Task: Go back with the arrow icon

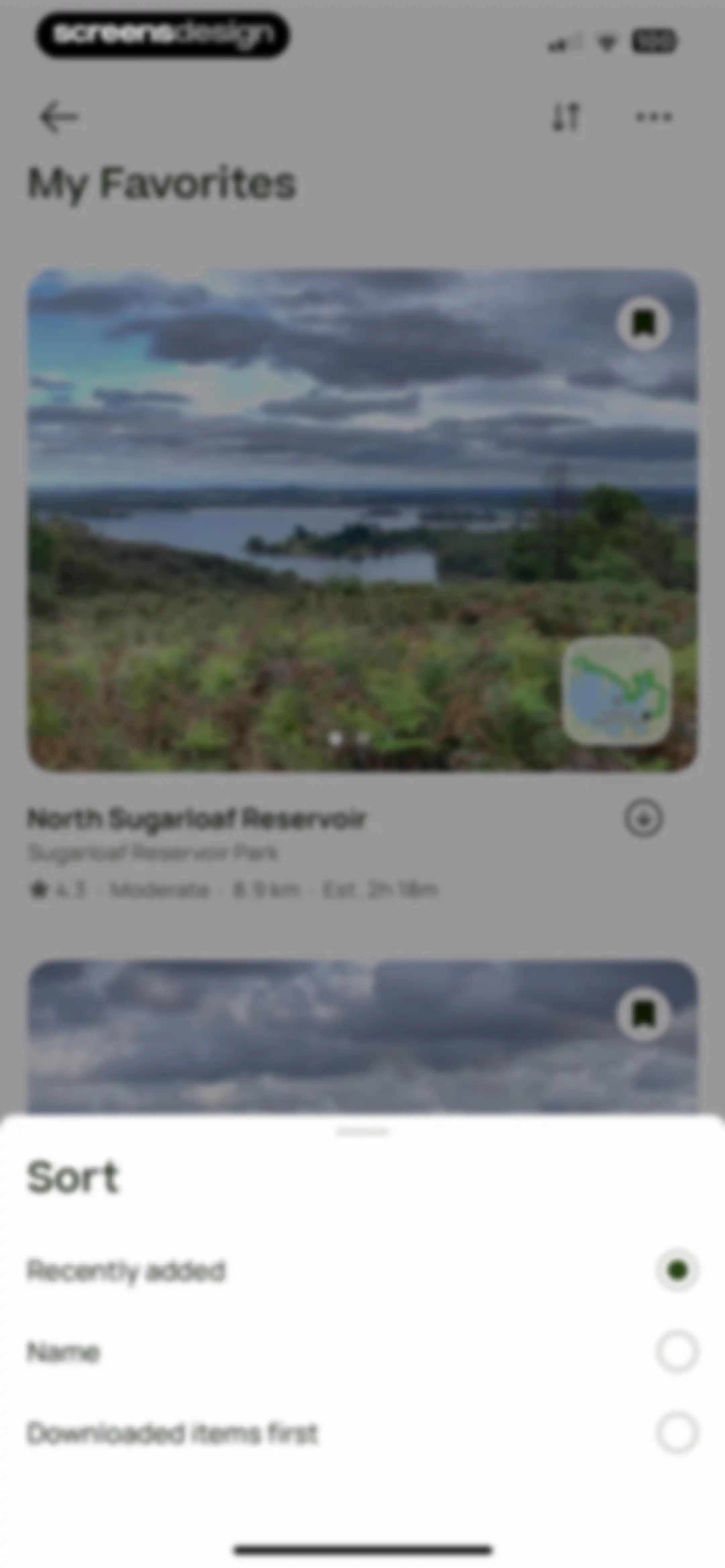Action: [58, 117]
